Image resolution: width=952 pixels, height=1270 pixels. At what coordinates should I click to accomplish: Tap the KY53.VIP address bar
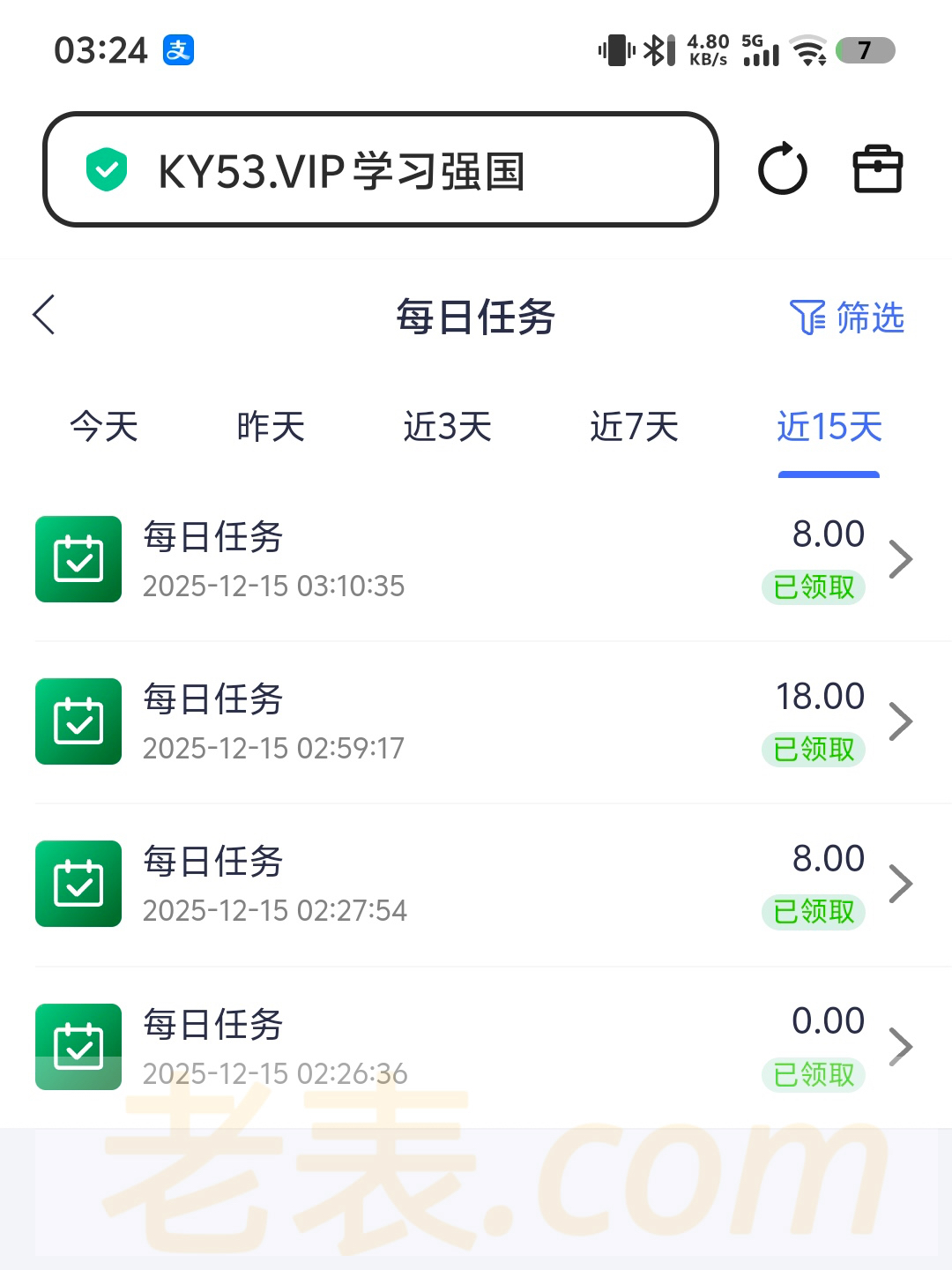379,169
